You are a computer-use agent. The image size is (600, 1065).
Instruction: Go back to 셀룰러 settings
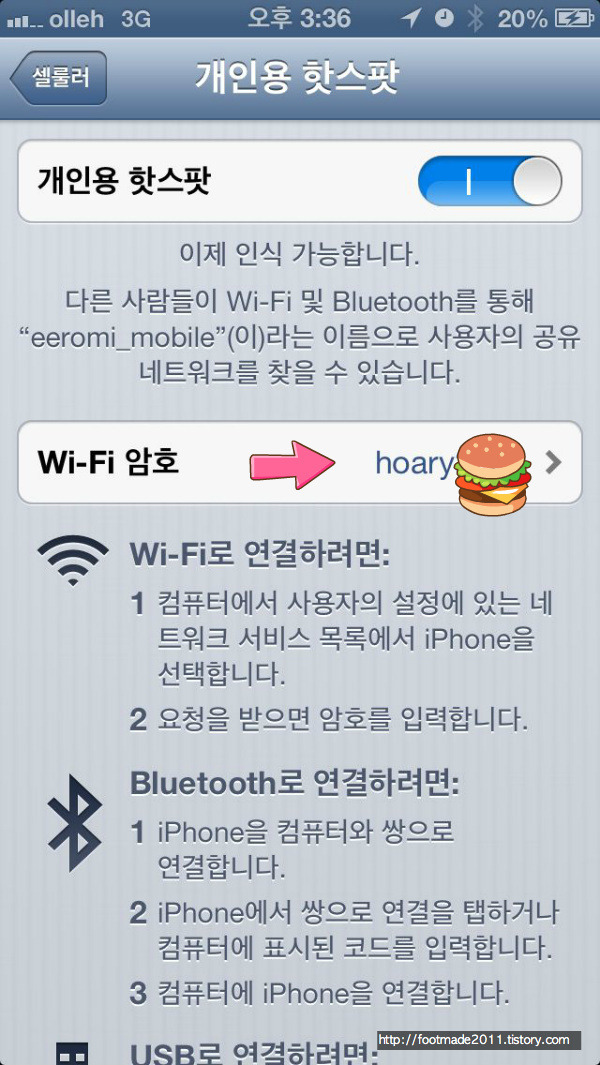(x=58, y=77)
